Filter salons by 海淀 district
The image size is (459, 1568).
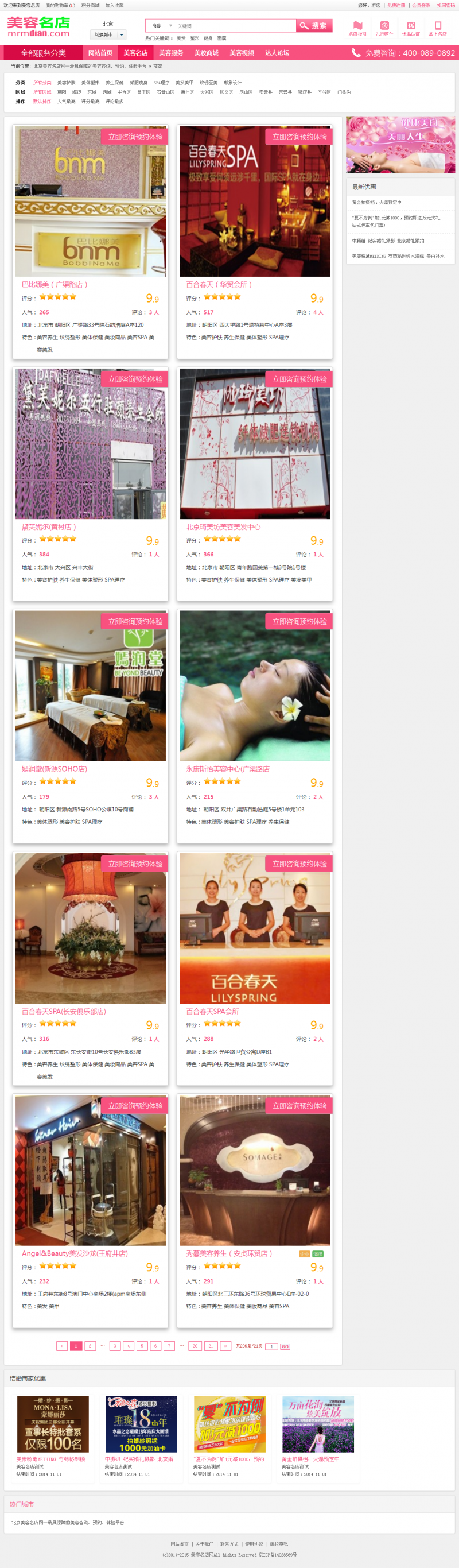tap(77, 92)
